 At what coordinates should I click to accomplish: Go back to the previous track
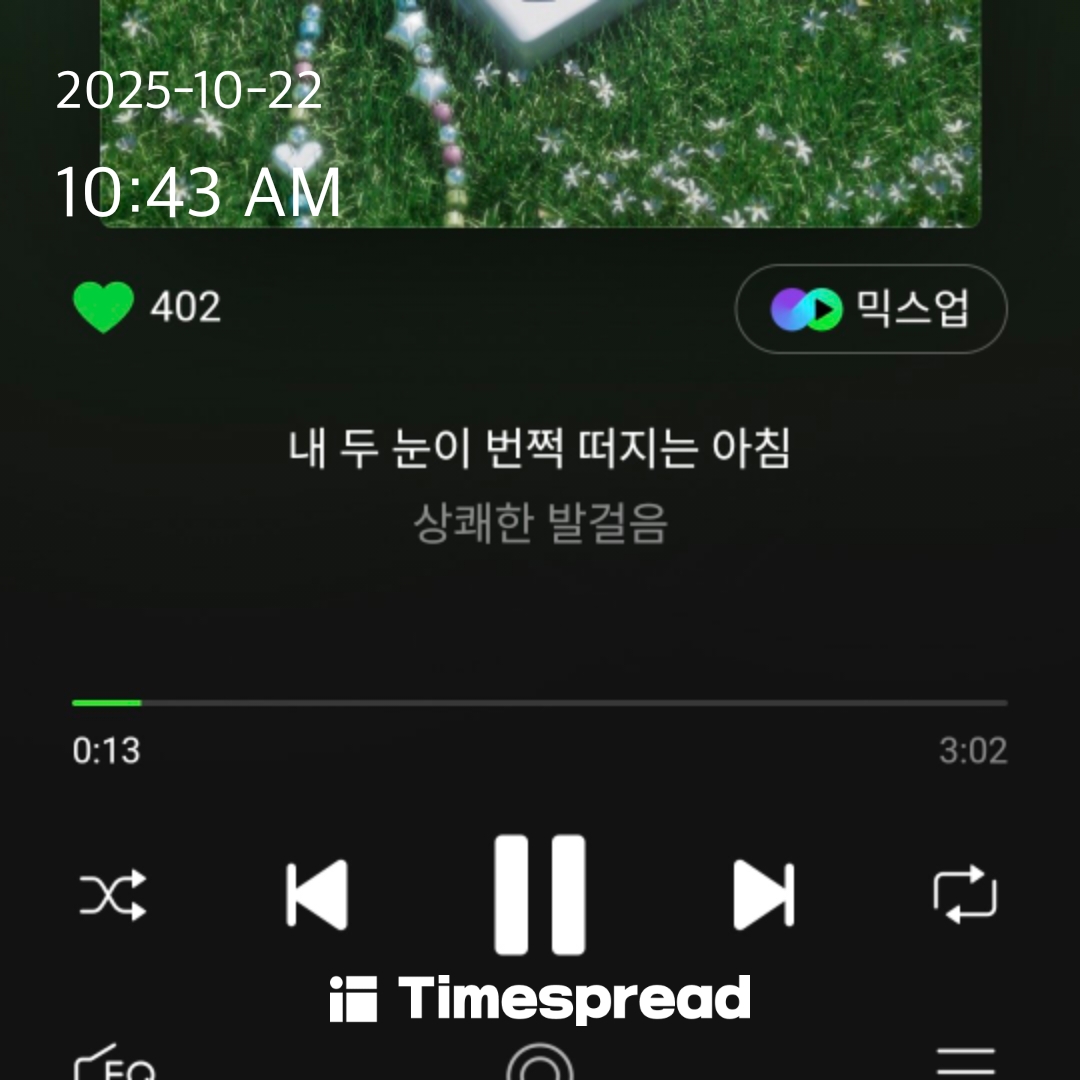pos(317,894)
